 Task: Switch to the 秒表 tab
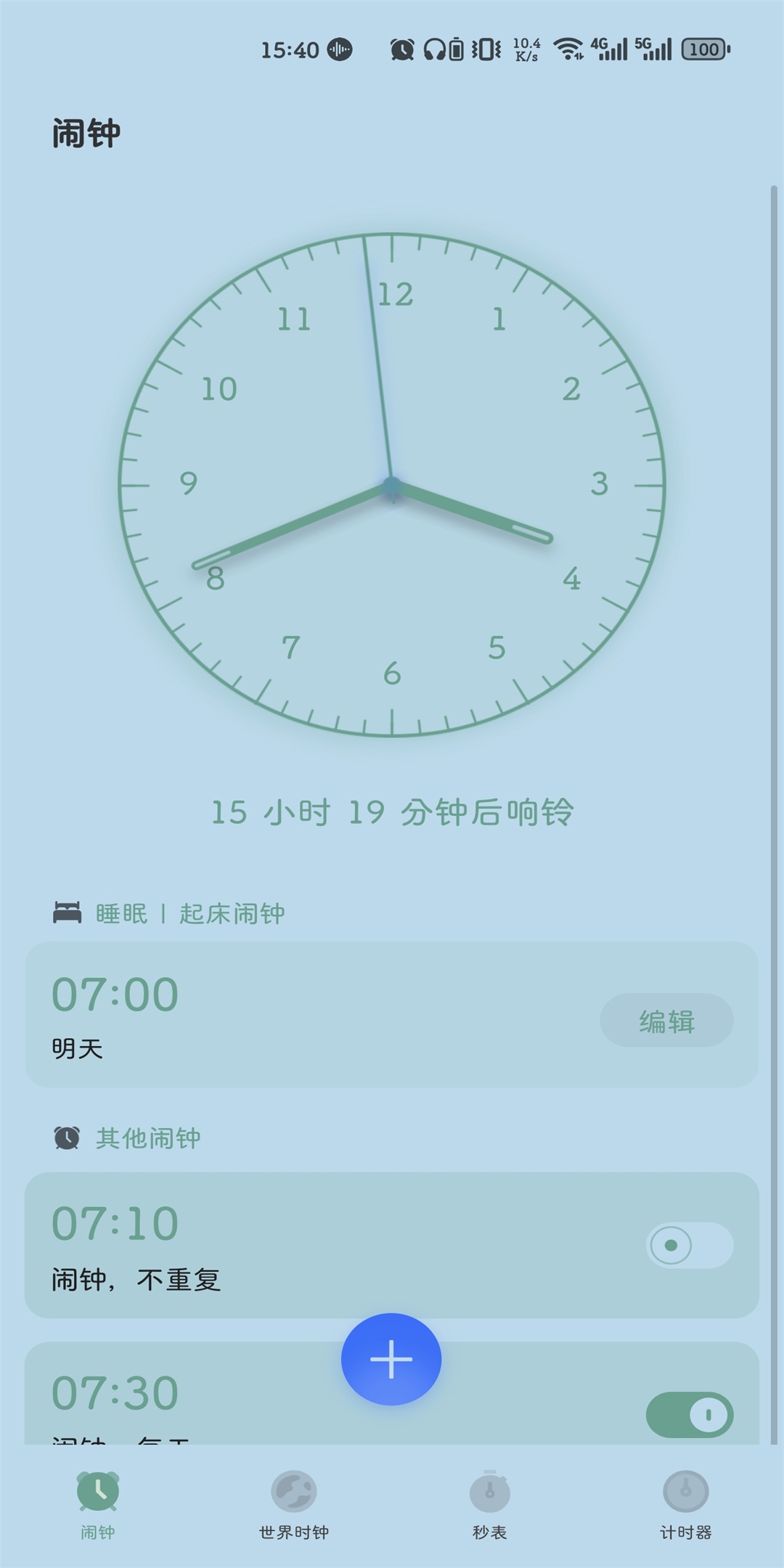click(x=490, y=1504)
